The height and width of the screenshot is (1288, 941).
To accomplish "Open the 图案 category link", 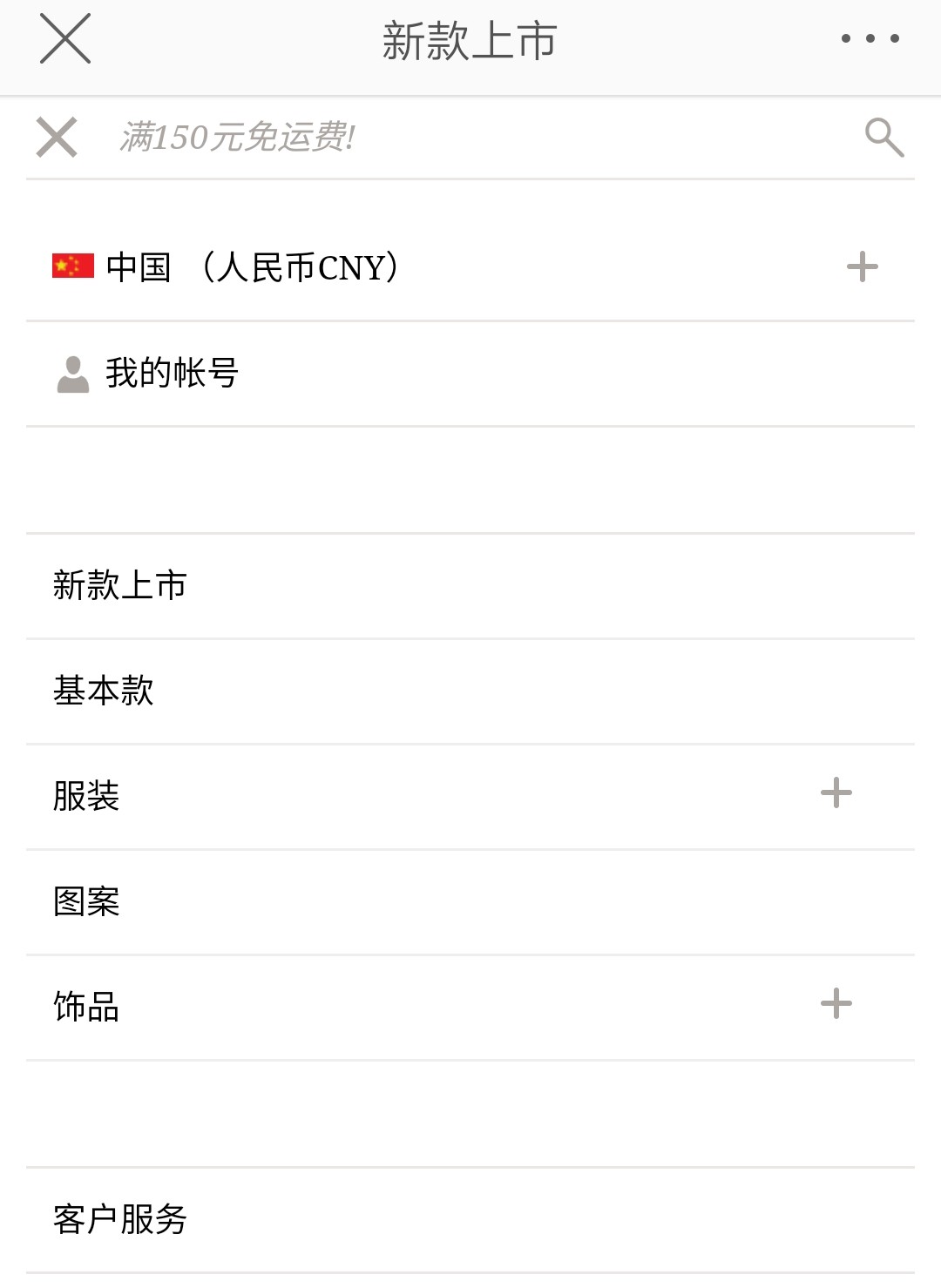I will click(85, 901).
